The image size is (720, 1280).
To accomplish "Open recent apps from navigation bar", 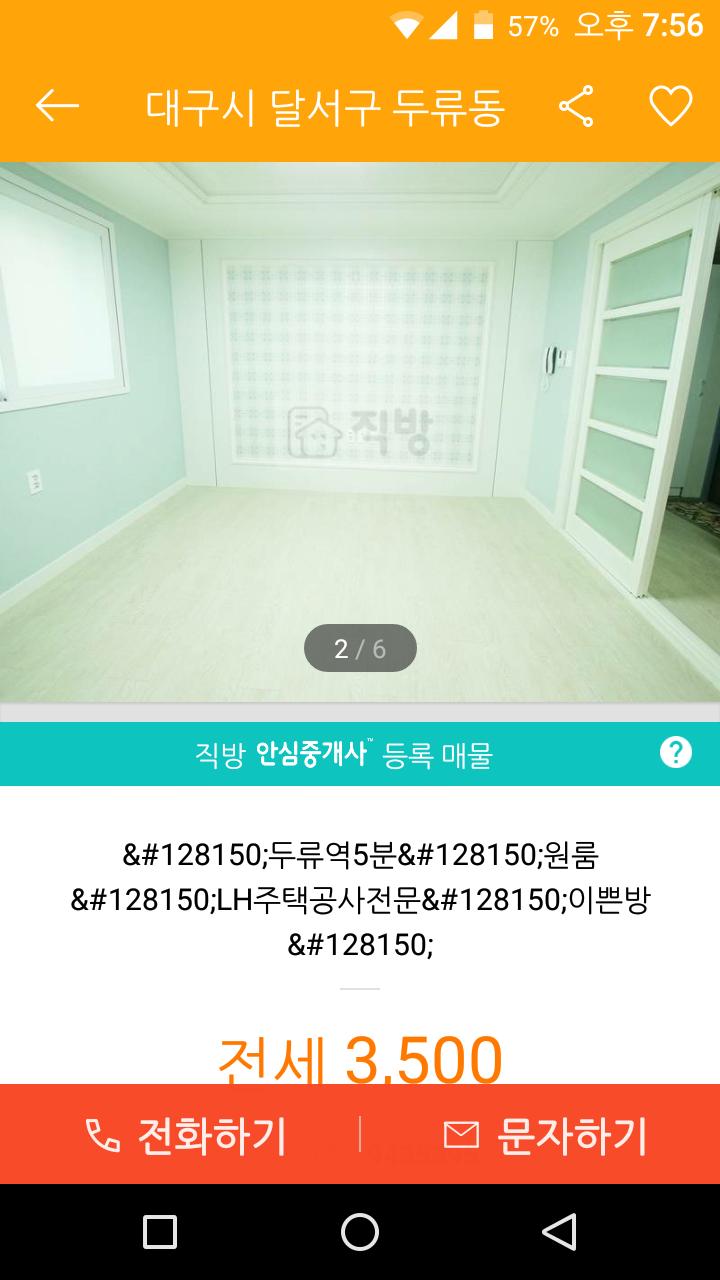I will pos(160,1232).
